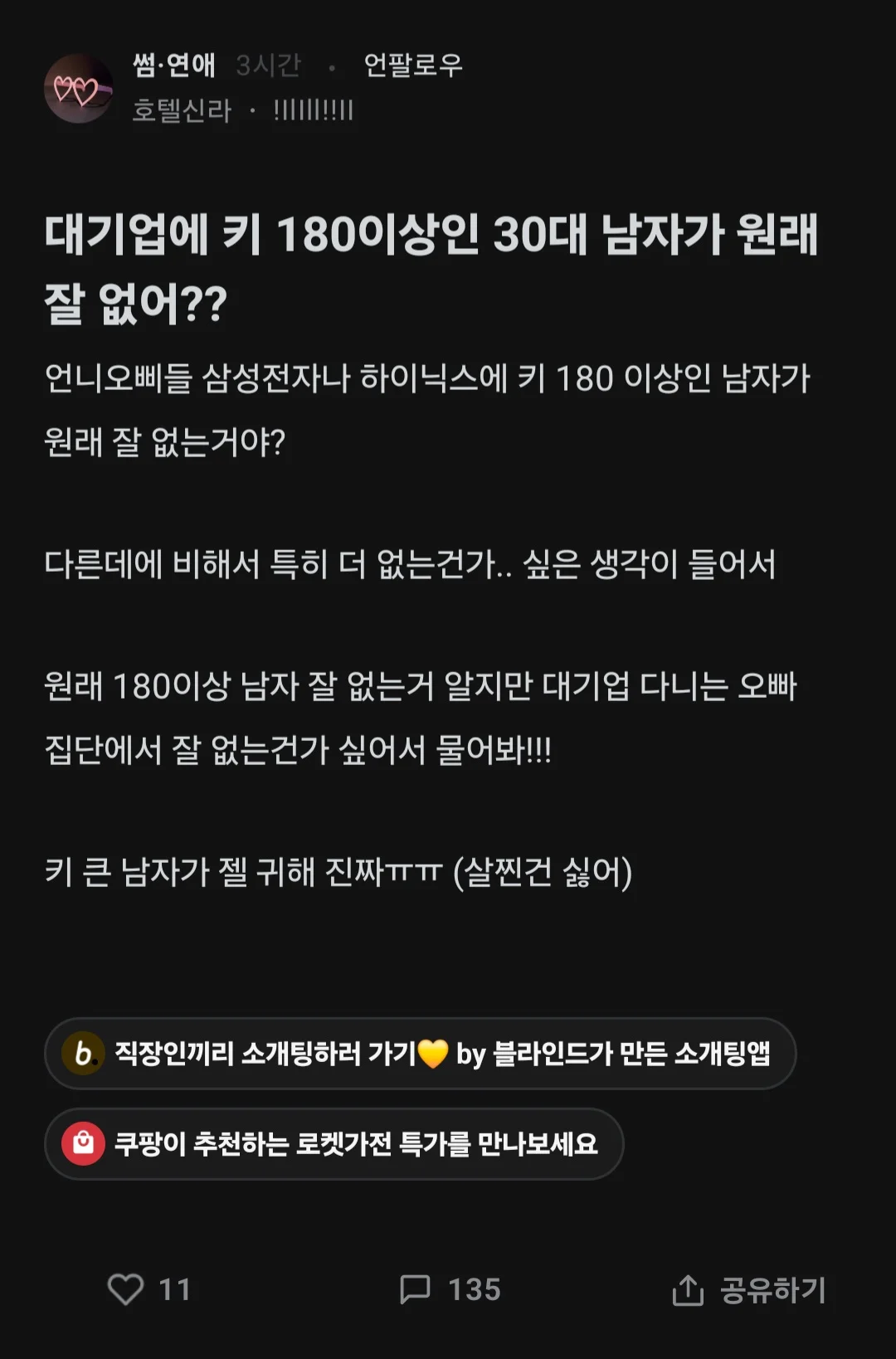Open the 썸·연애 channel name
The height and width of the screenshot is (1359, 896).
coord(174,65)
